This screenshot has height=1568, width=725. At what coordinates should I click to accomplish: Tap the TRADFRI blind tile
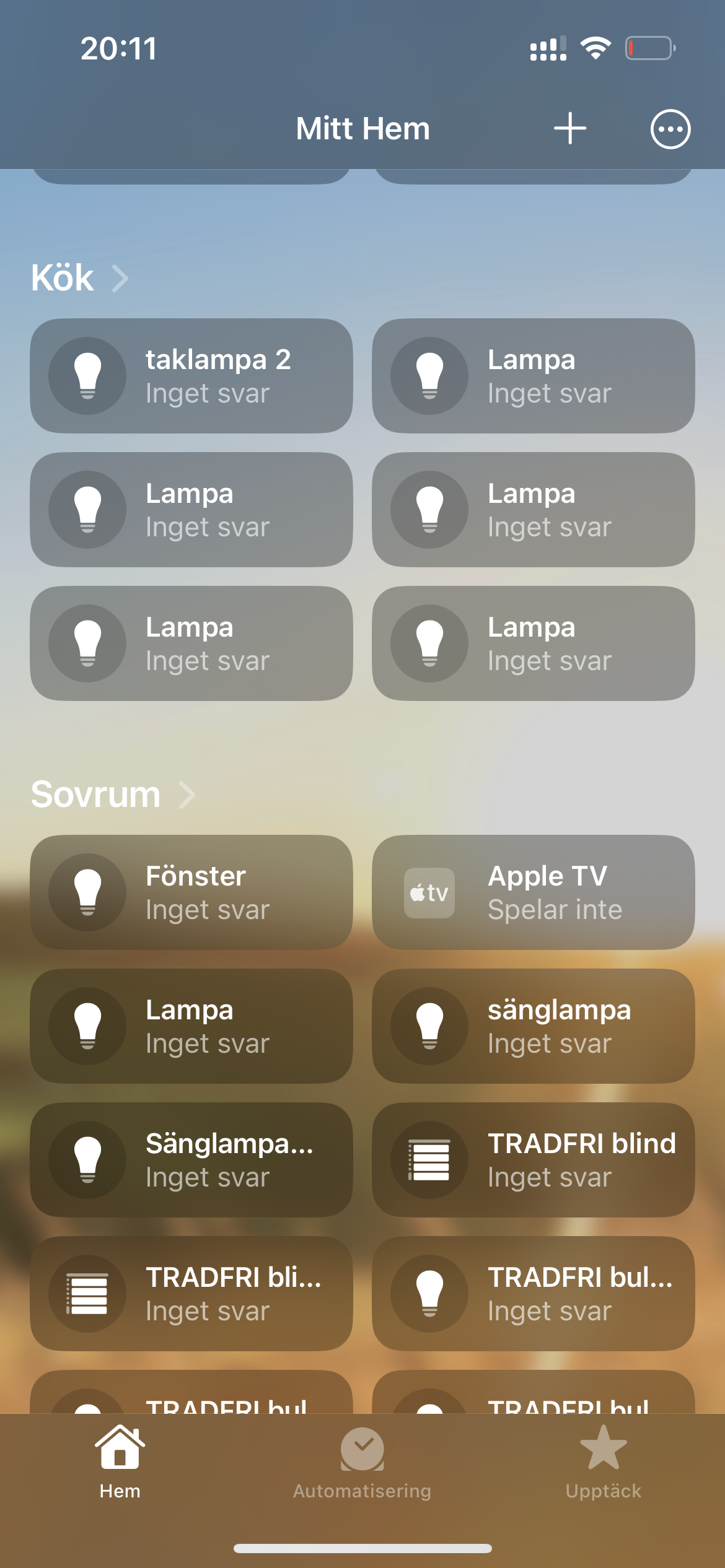click(534, 1160)
